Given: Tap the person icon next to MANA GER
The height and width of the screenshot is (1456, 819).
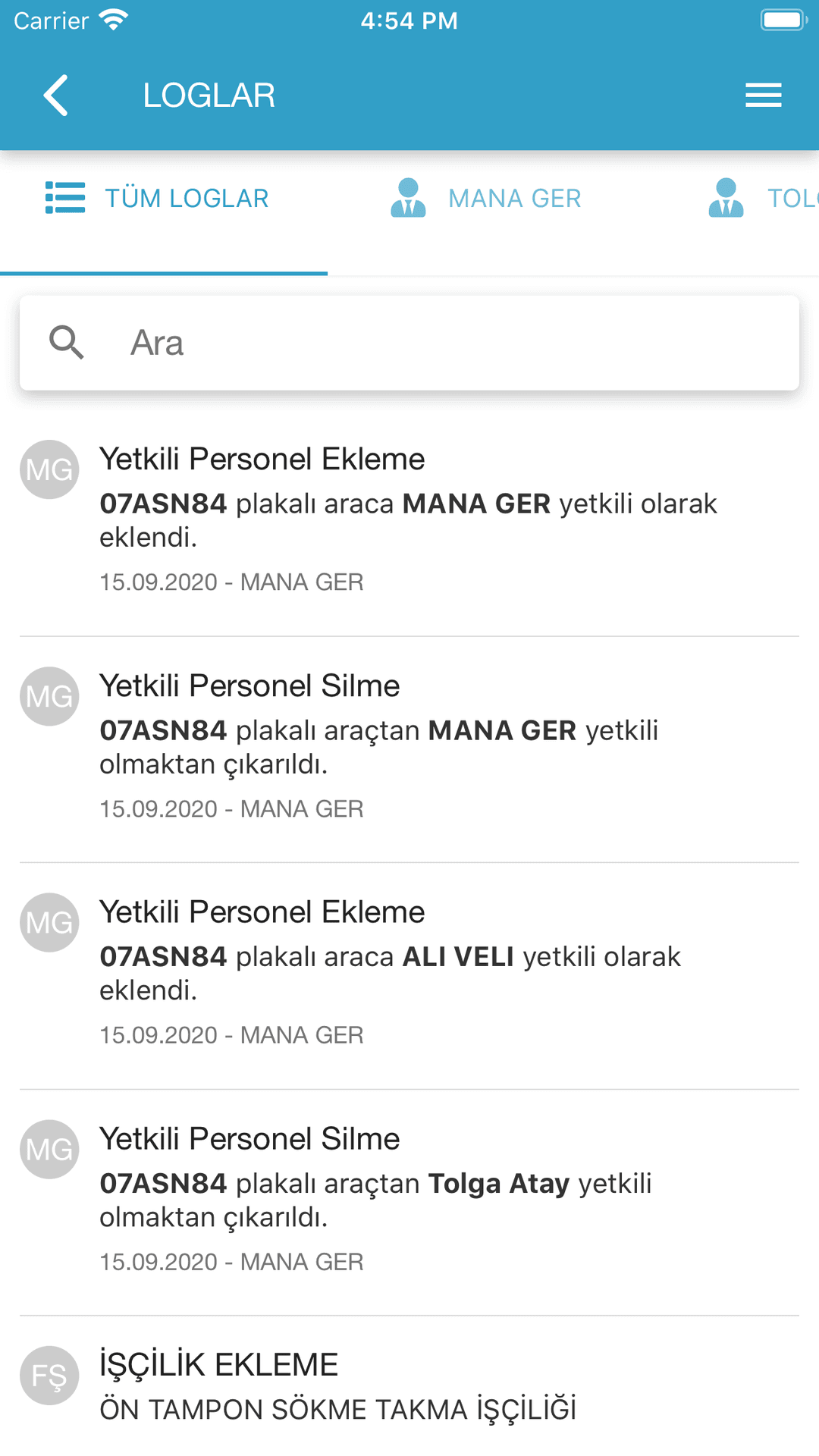Looking at the screenshot, I should (408, 198).
